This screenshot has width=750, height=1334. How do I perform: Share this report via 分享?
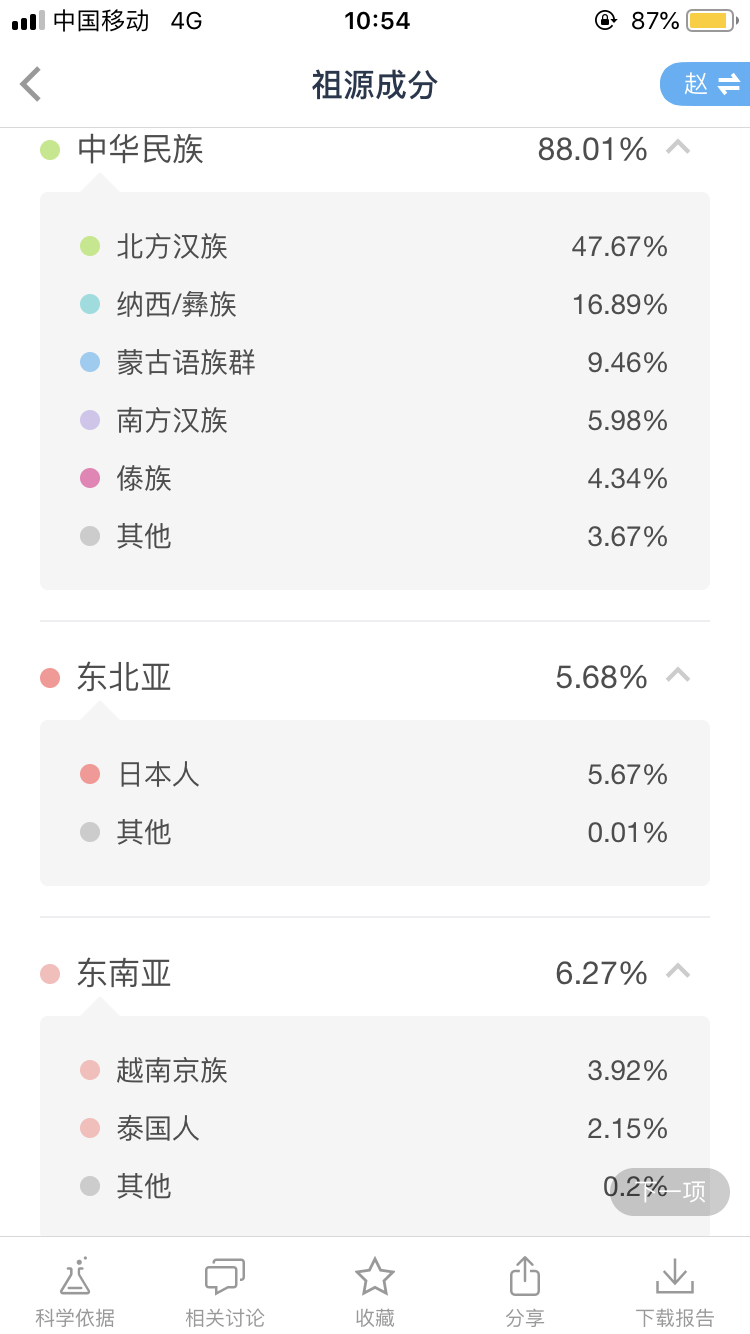(x=525, y=1293)
